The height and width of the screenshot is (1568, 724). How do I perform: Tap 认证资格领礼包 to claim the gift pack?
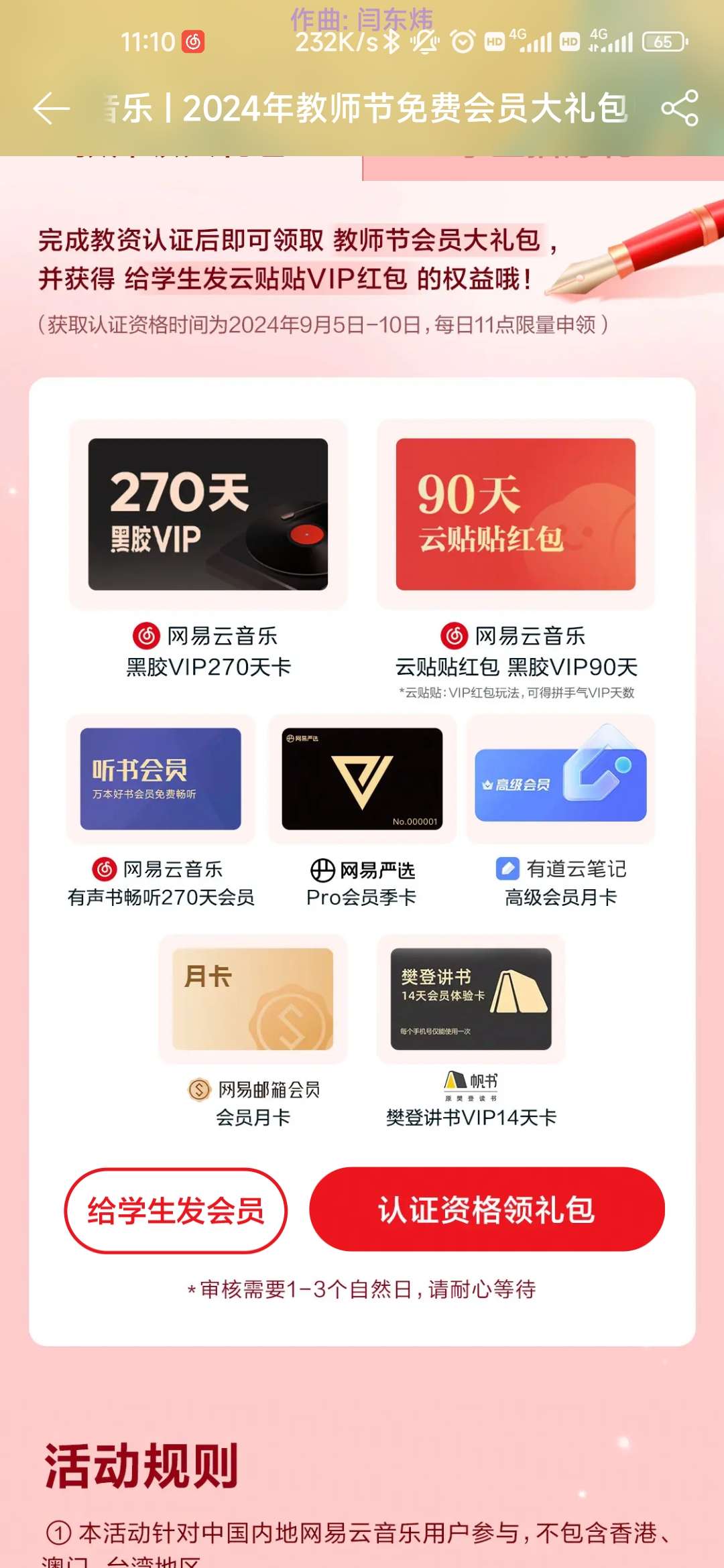(x=487, y=1210)
